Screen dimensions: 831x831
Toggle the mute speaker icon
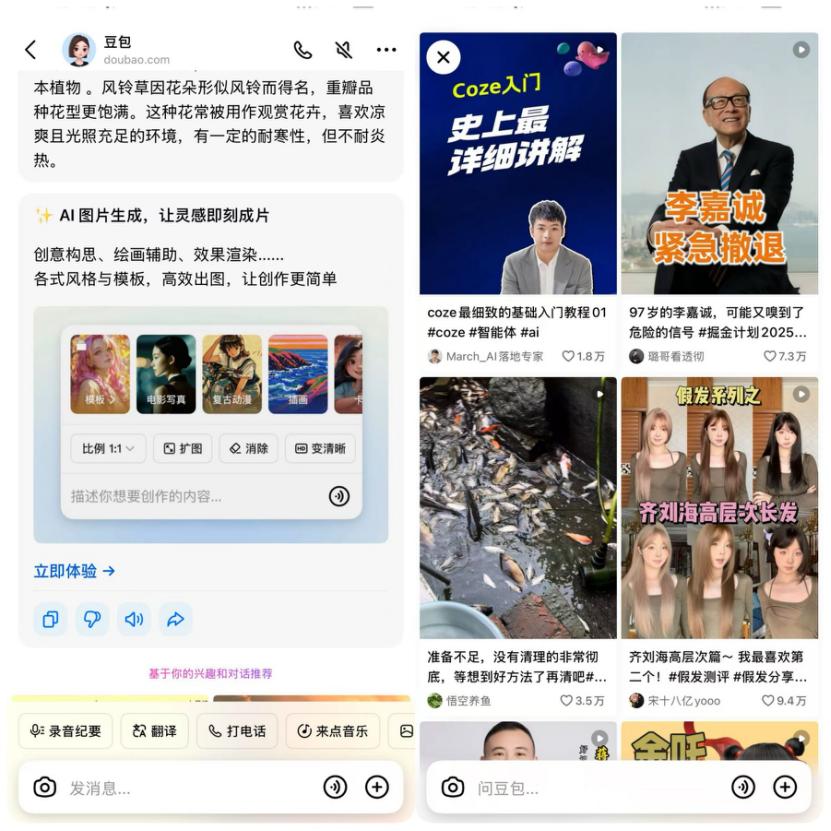(x=344, y=50)
